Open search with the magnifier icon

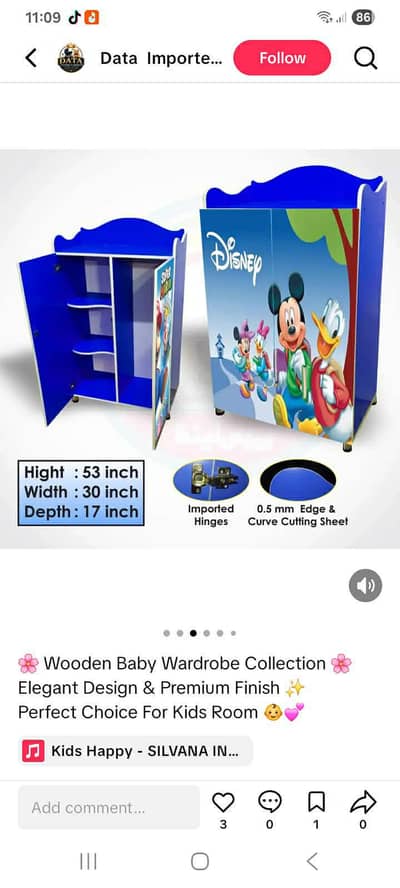365,58
